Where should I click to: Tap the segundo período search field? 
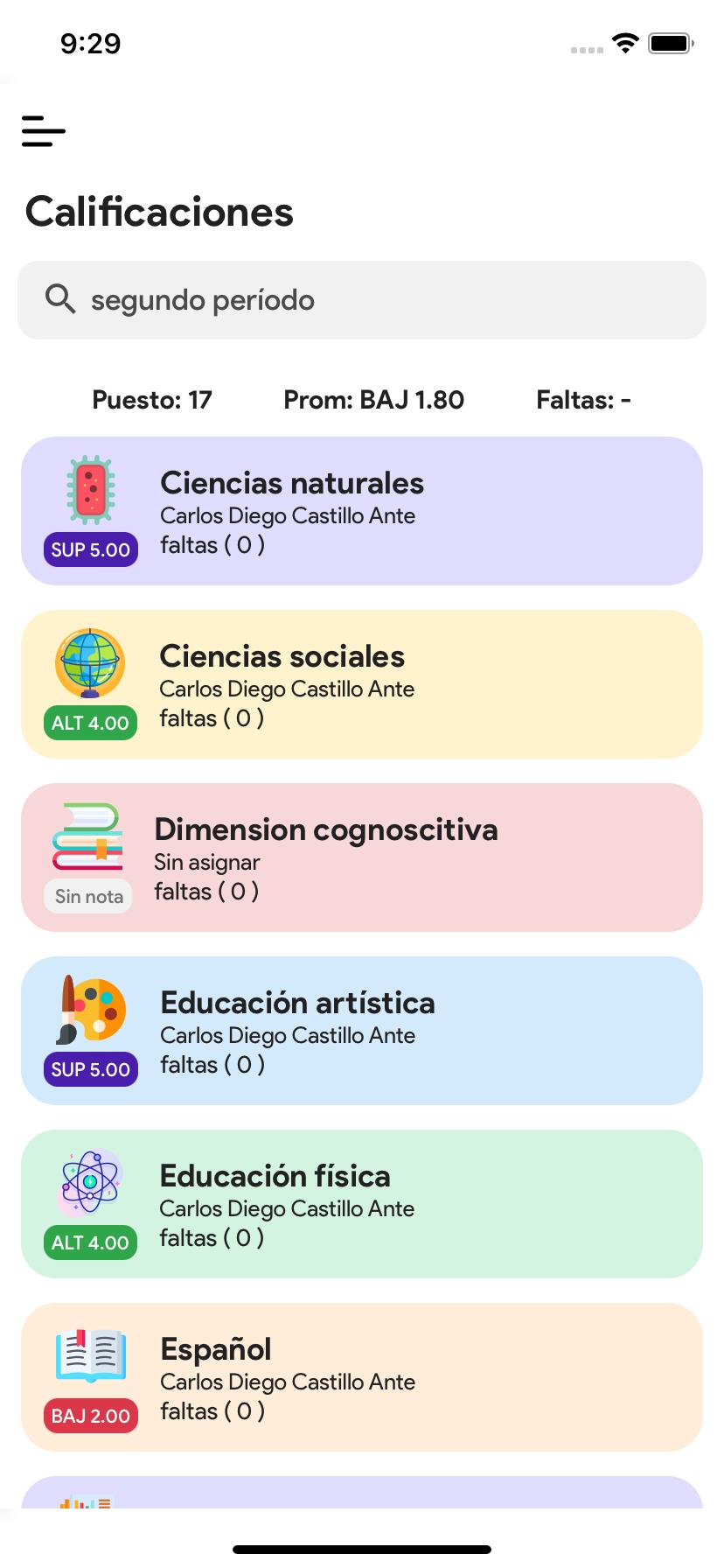pos(362,300)
